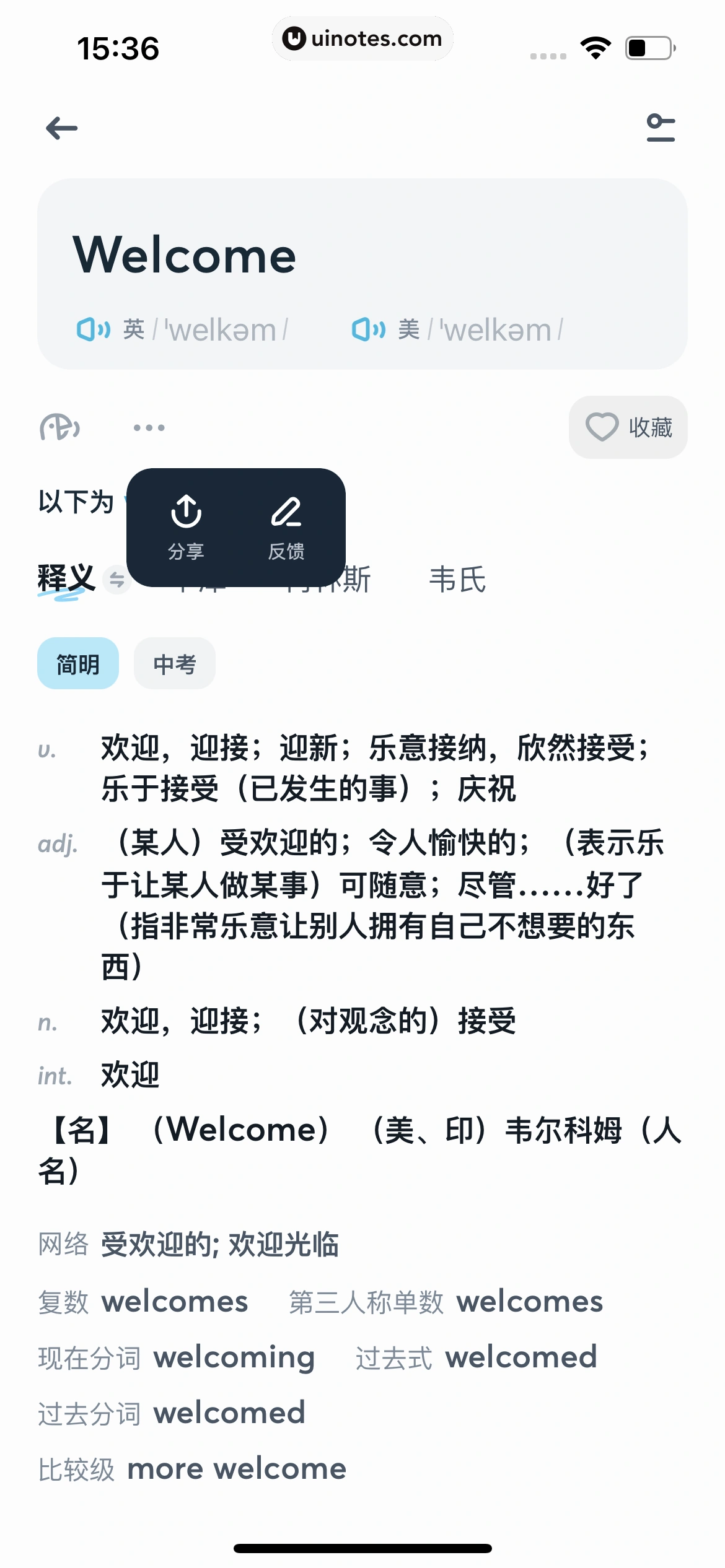Viewport: 725px width, 1568px height.
Task: Tap the back arrow to return
Action: pyautogui.click(x=62, y=128)
